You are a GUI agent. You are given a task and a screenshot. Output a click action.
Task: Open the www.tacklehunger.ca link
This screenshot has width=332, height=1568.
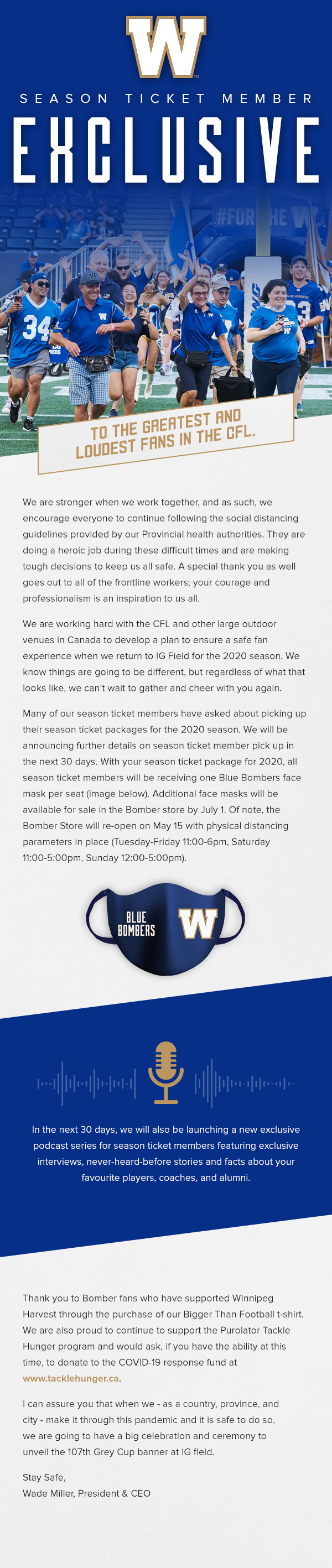[71, 1378]
